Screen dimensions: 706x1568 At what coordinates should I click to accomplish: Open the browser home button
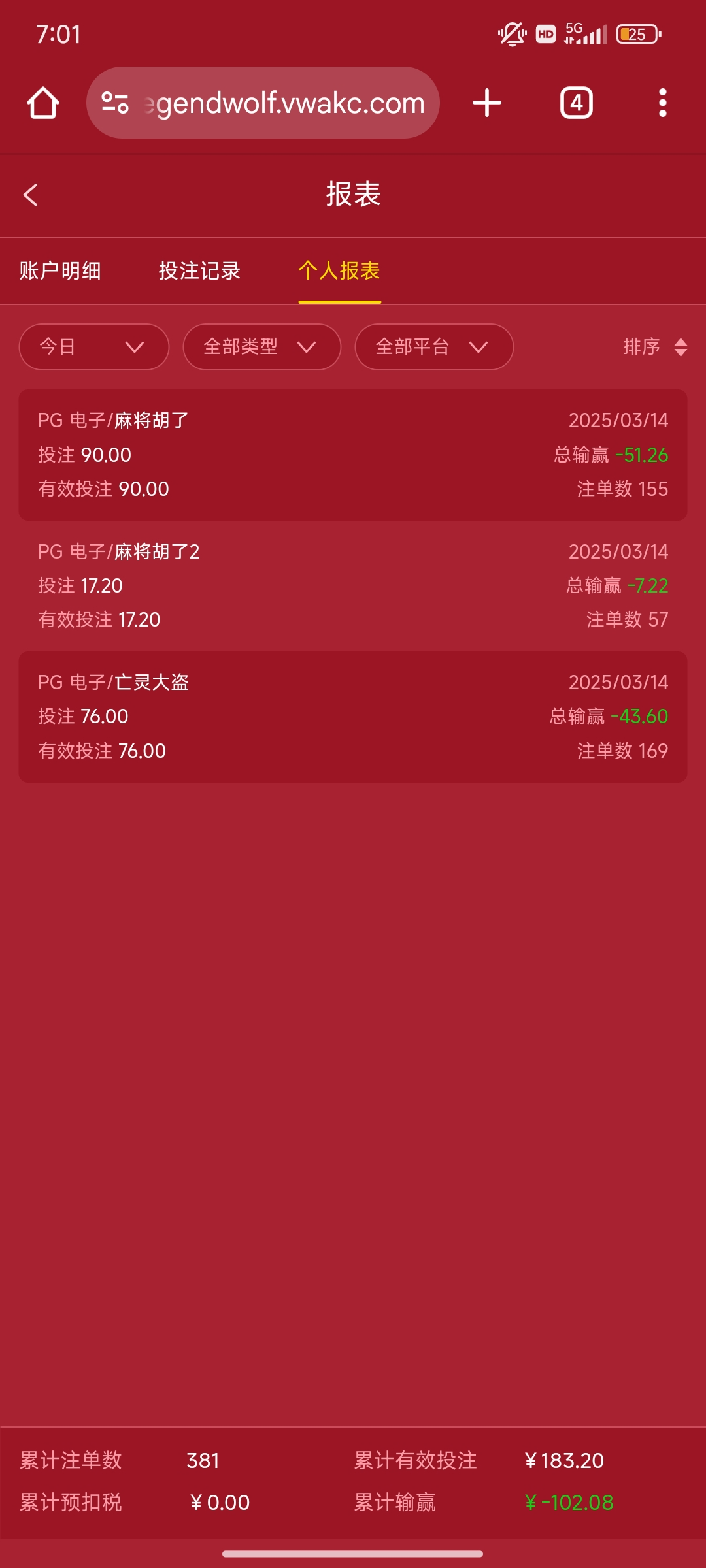tap(43, 103)
